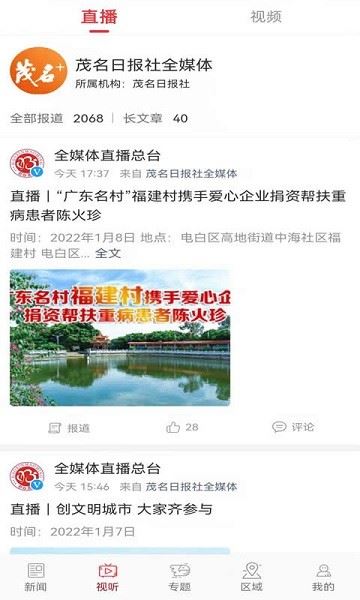Screen dimensions: 360x600
Task: Show 长文章 list of 40 articles
Action: [155, 118]
